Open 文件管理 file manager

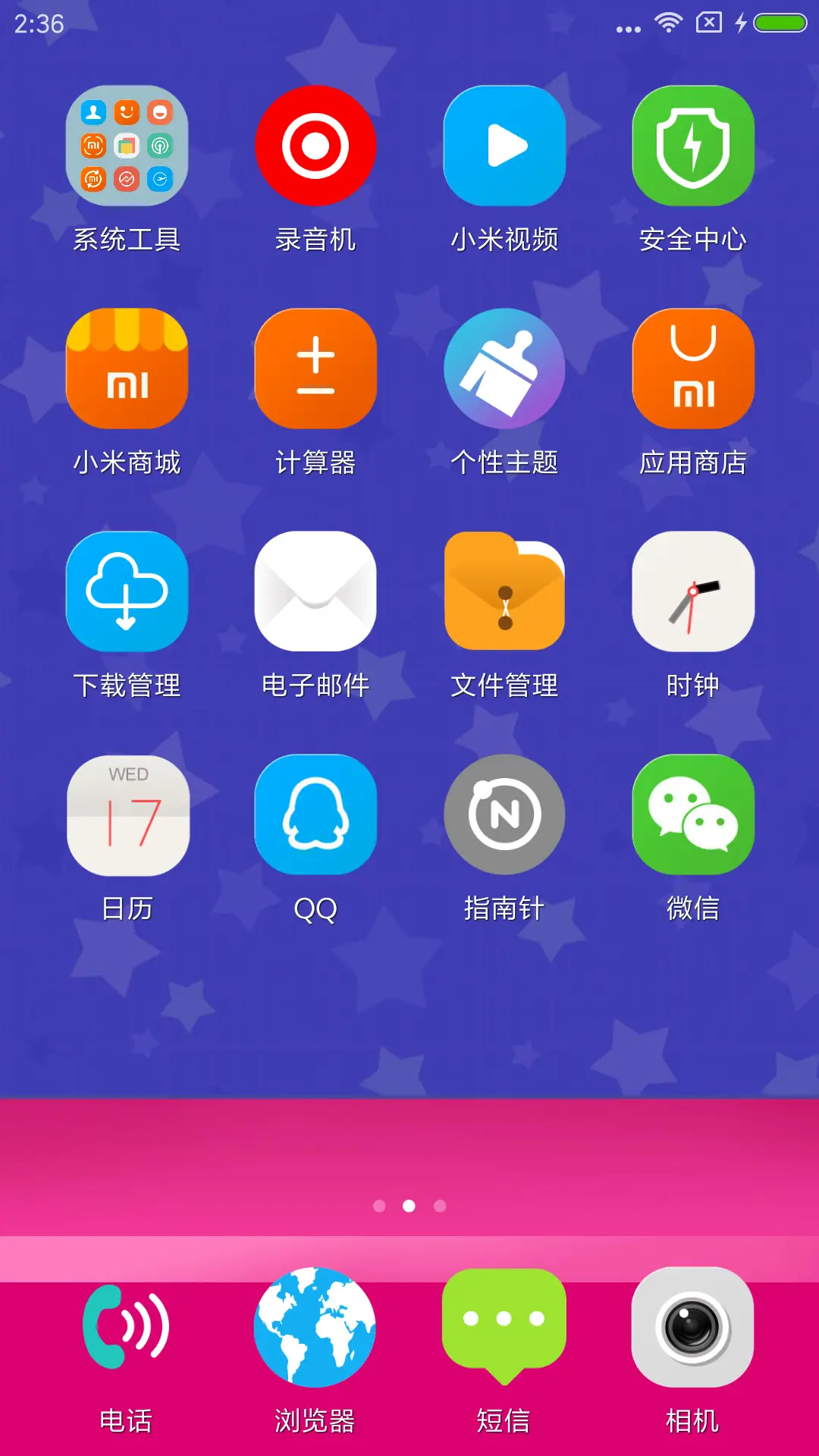(x=504, y=590)
